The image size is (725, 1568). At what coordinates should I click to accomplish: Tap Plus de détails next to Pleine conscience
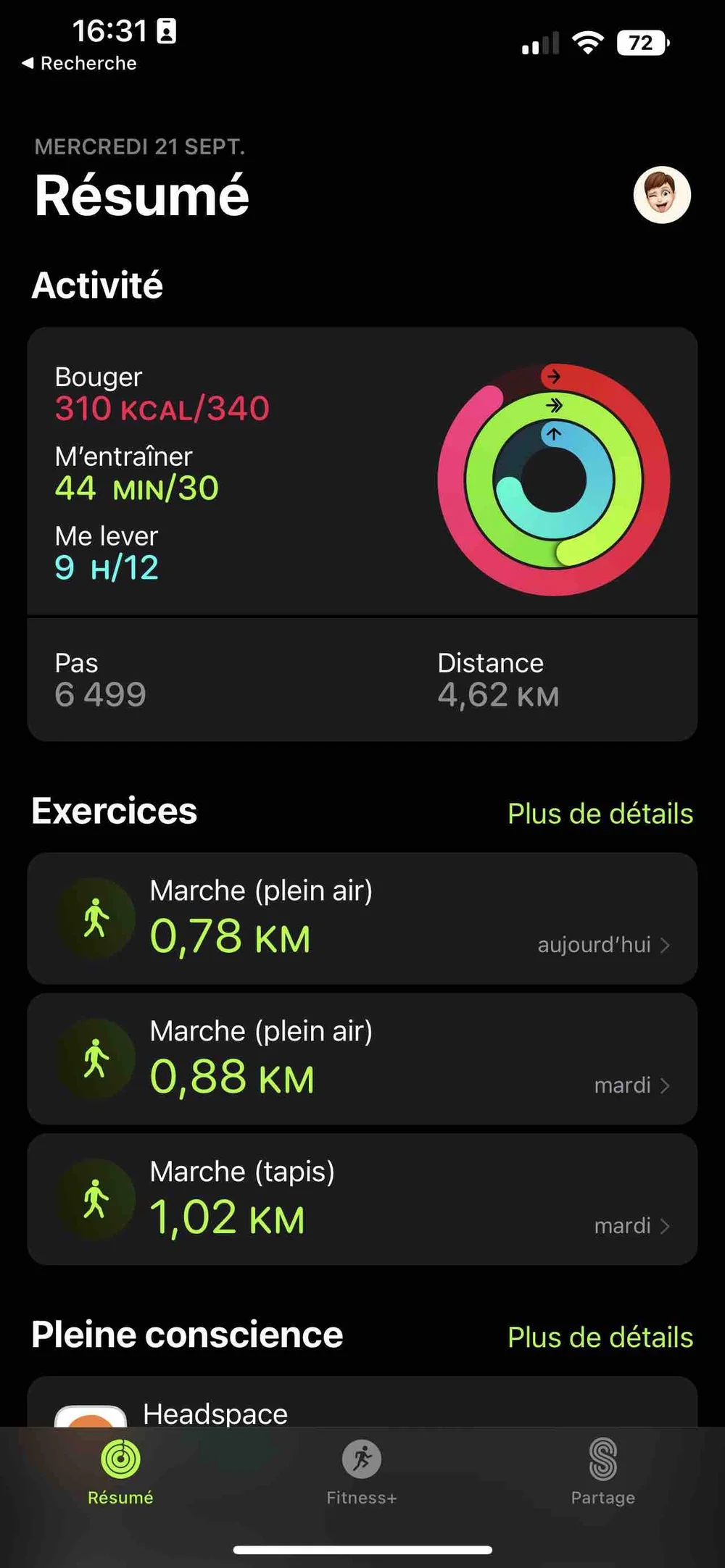pos(600,1338)
